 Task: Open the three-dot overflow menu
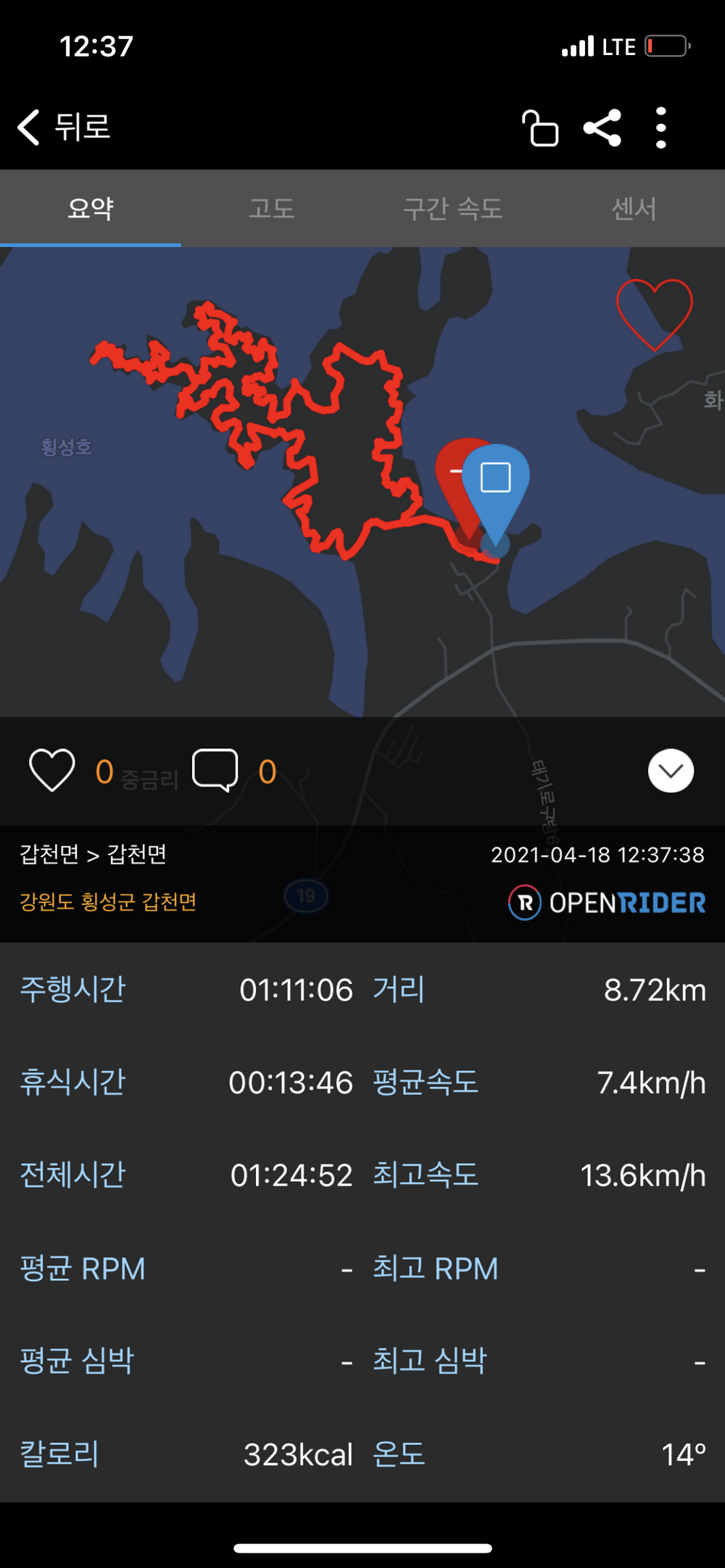tap(660, 128)
